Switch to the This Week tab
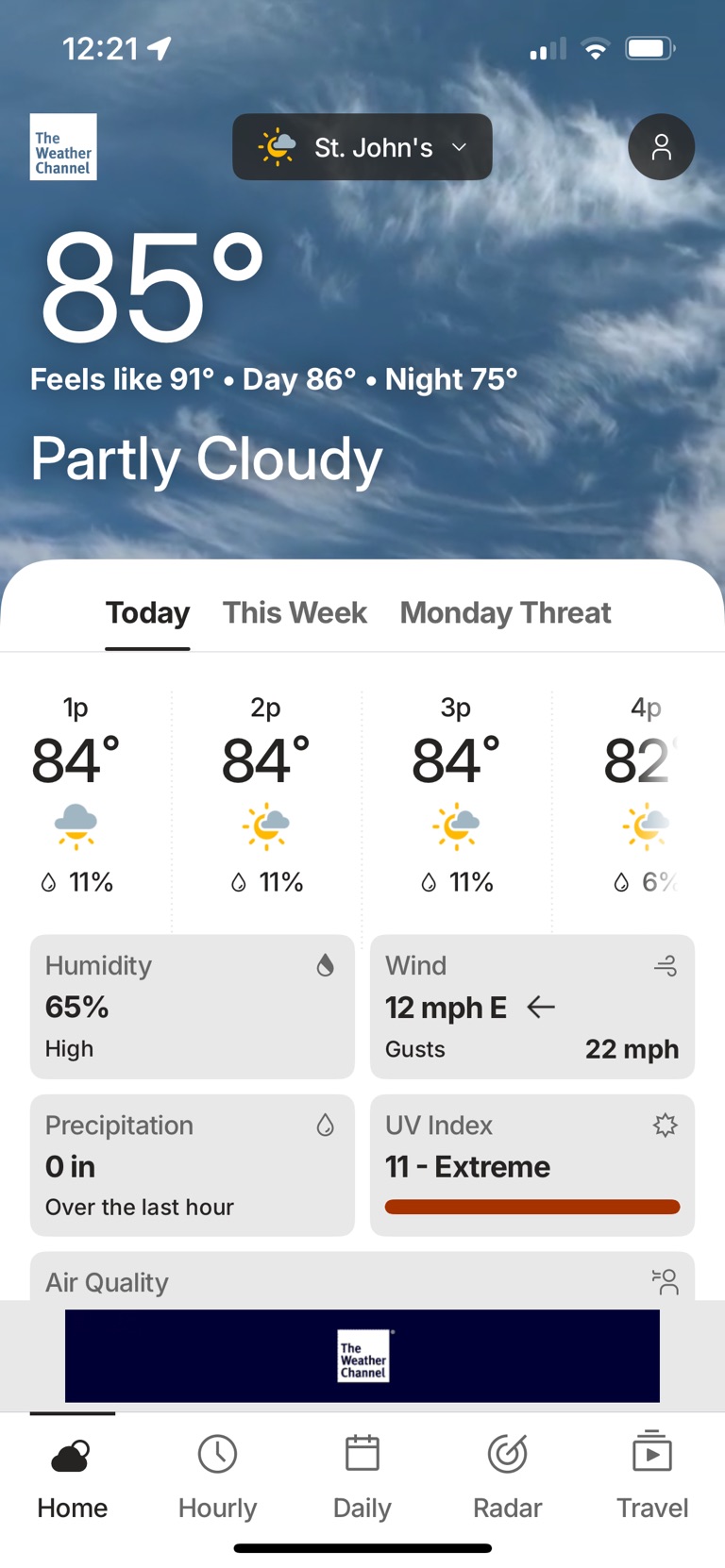The width and height of the screenshot is (725, 1568). pyautogui.click(x=295, y=613)
